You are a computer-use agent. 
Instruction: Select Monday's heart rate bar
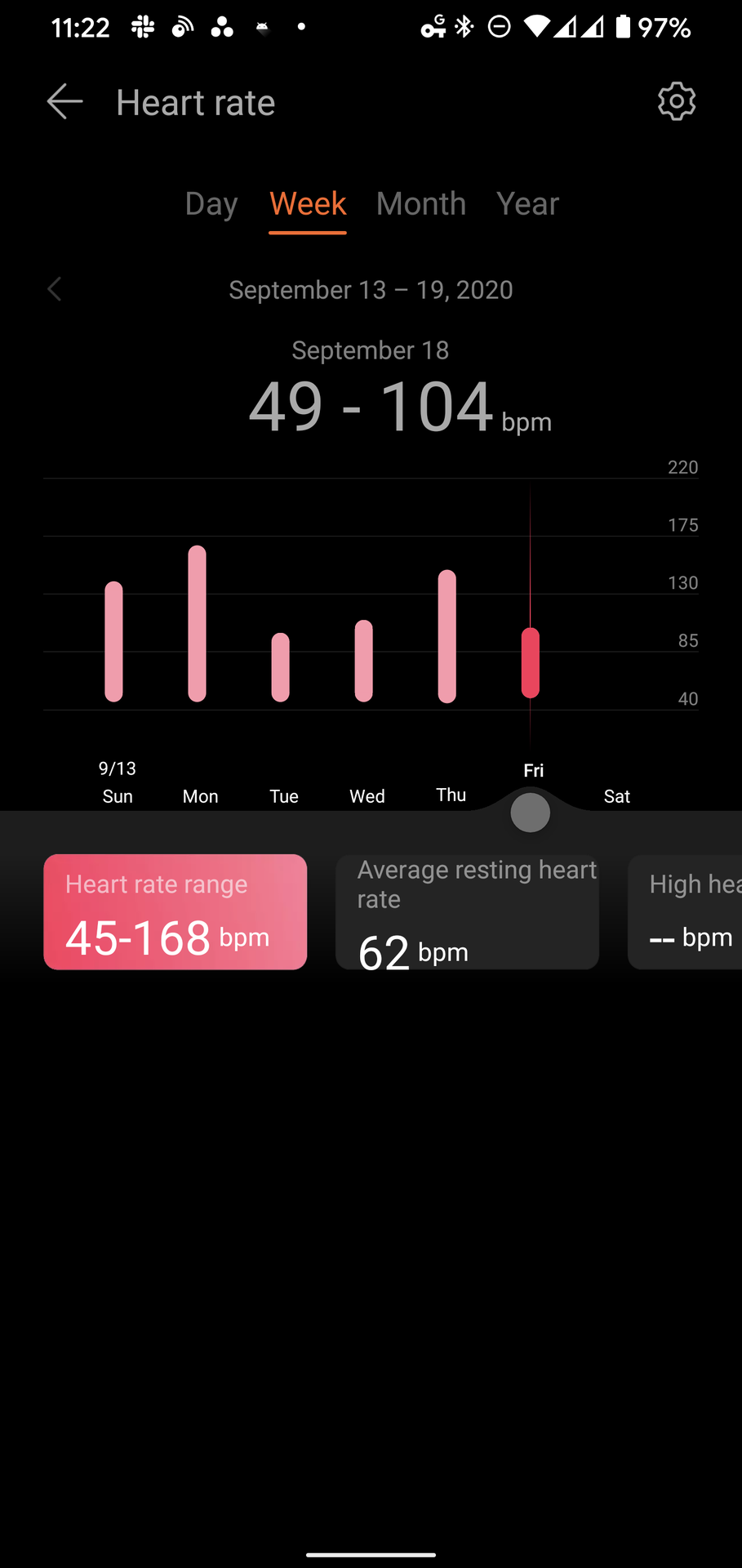(x=197, y=623)
